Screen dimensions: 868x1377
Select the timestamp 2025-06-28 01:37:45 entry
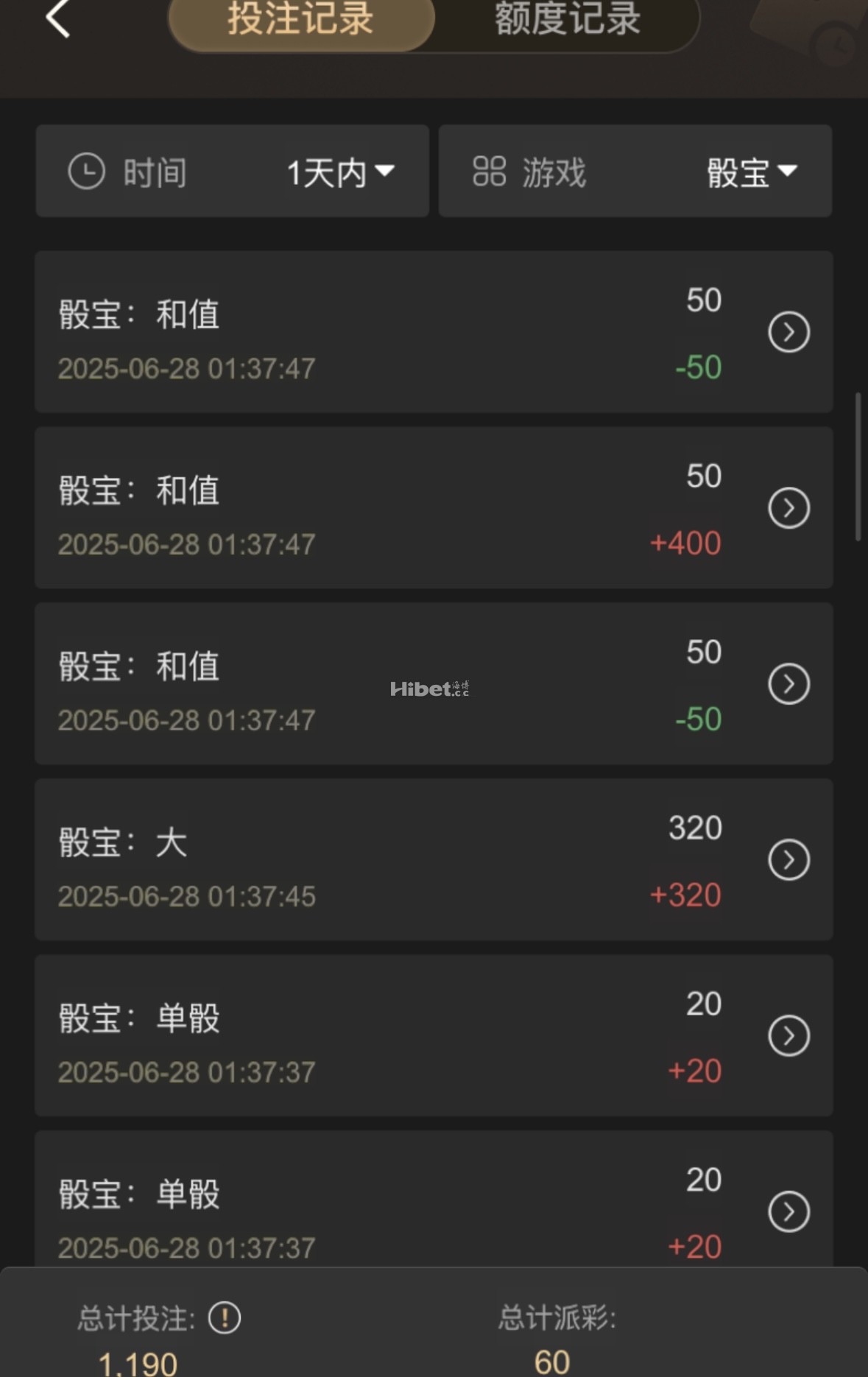(187, 896)
